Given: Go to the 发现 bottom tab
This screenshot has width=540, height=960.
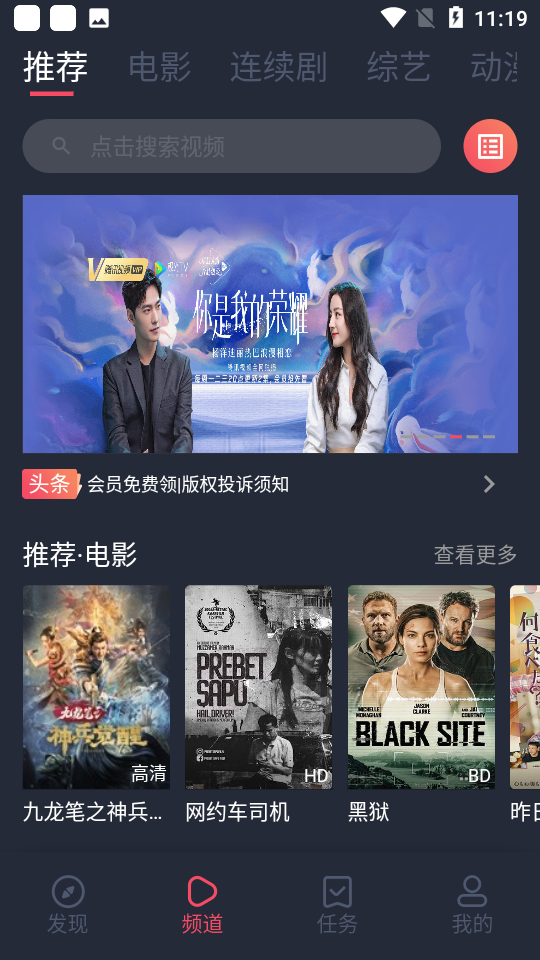Looking at the screenshot, I should coord(68,905).
